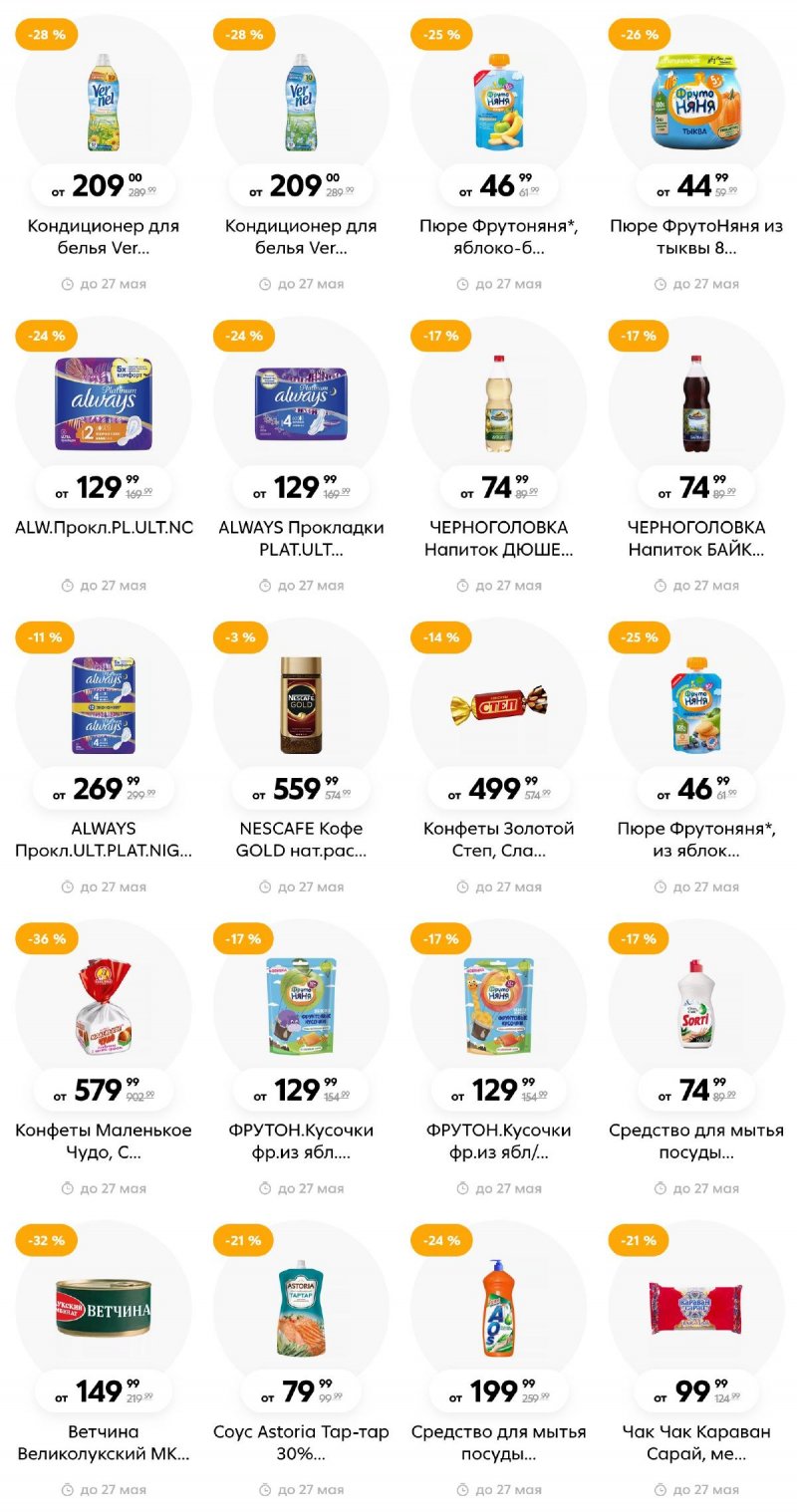View ЧЕРНОГОЛОВКА Напиток БАЙК... product
The height and width of the screenshot is (1512, 797).
696,403
